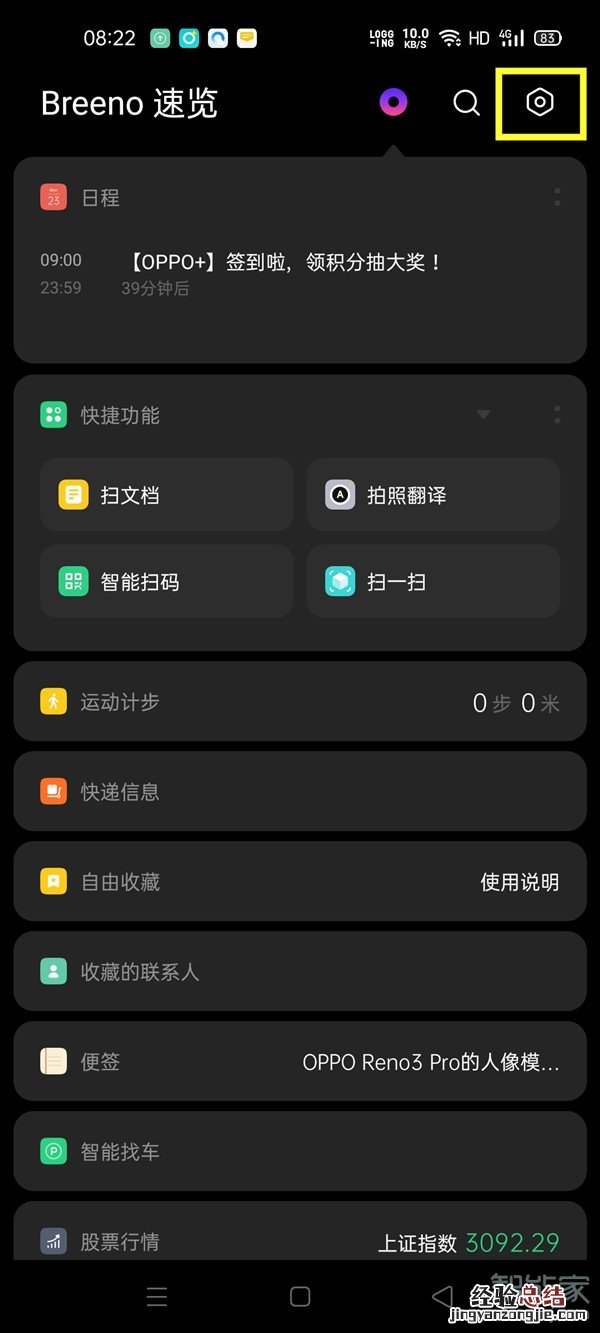Open recent apps from navigation bar

pyautogui.click(x=157, y=1297)
